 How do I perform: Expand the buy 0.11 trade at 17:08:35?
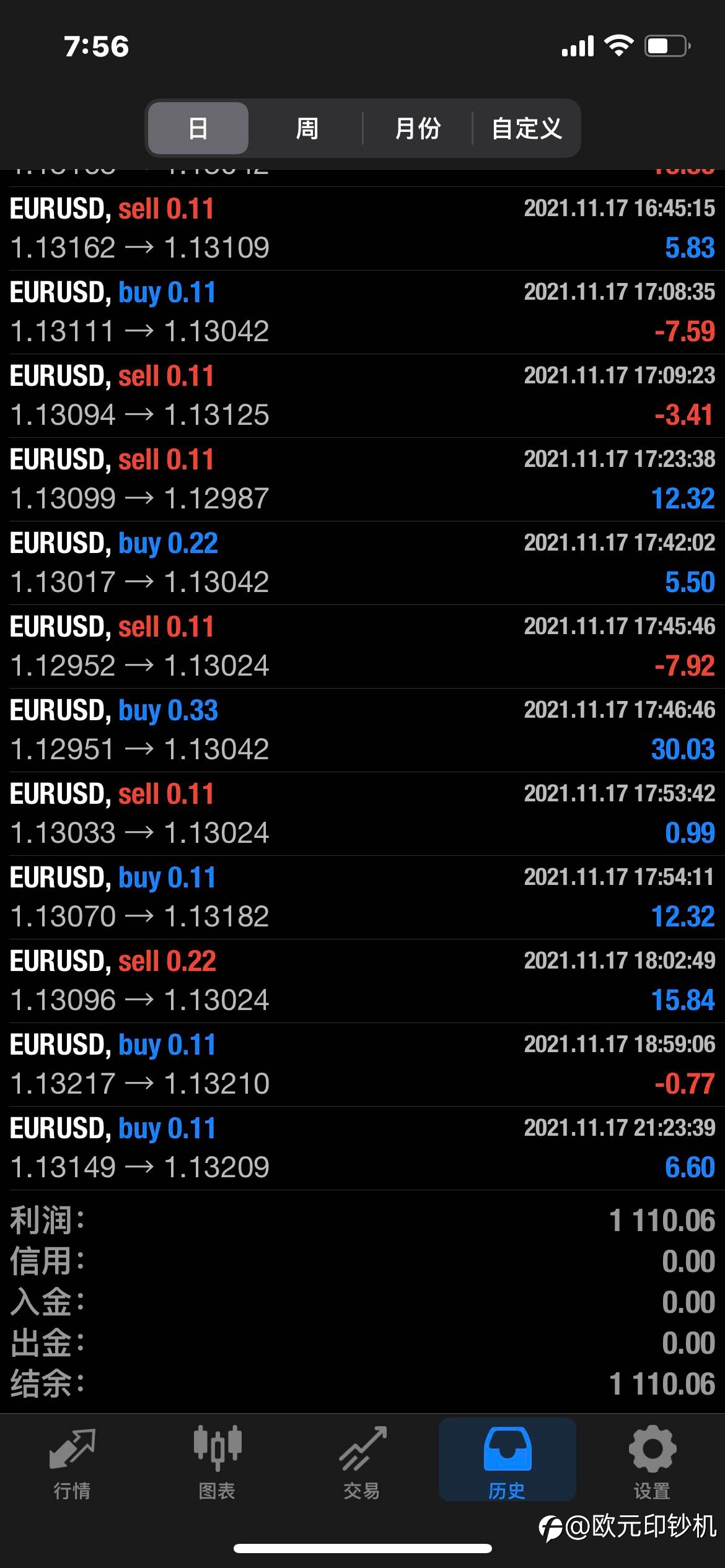tap(362, 312)
